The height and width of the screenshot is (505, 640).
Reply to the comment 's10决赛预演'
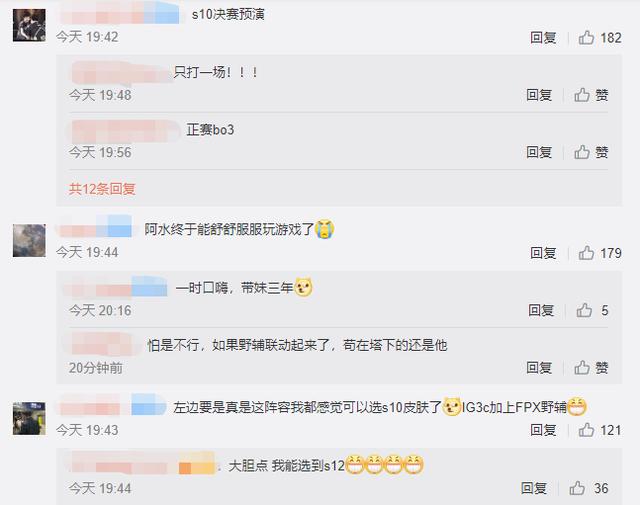click(x=543, y=37)
